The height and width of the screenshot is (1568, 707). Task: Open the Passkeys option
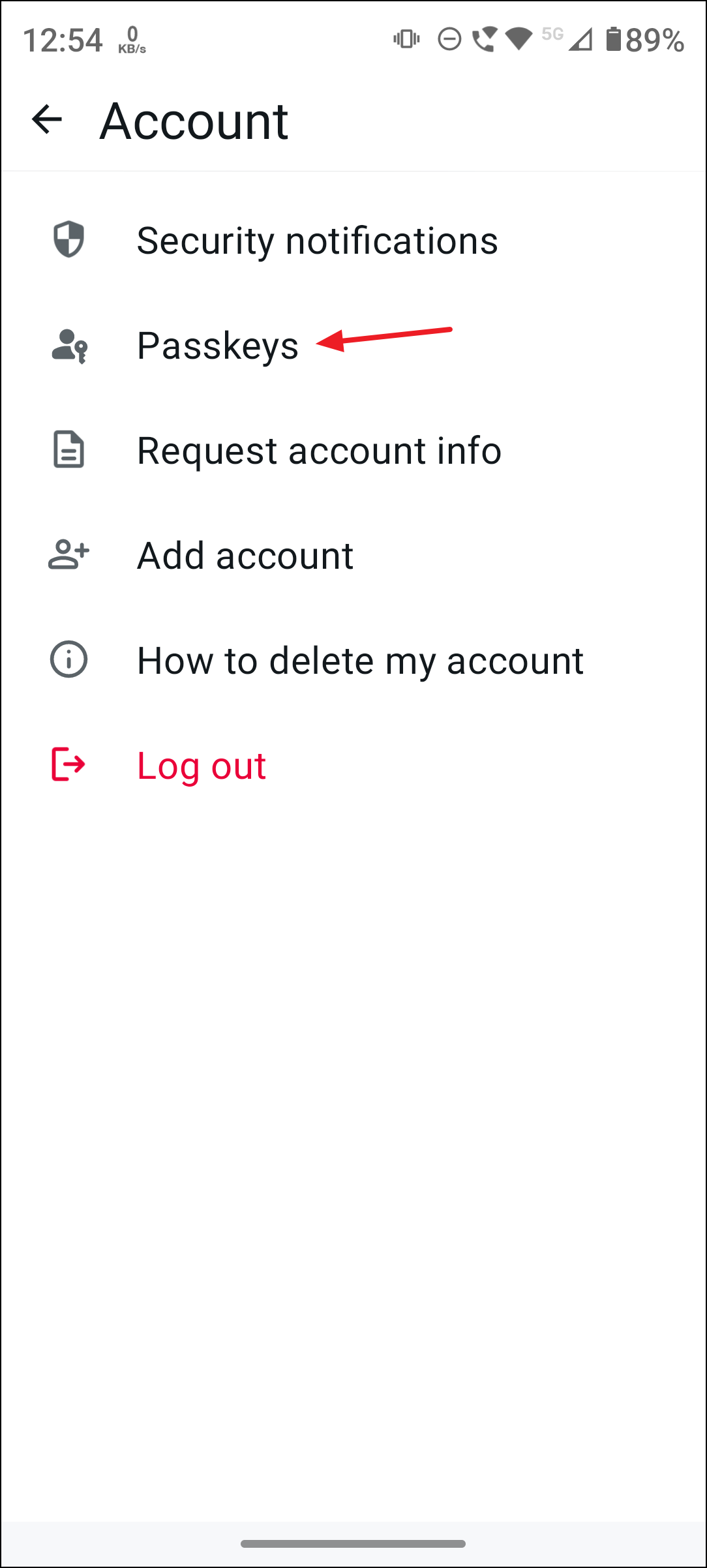click(x=218, y=346)
